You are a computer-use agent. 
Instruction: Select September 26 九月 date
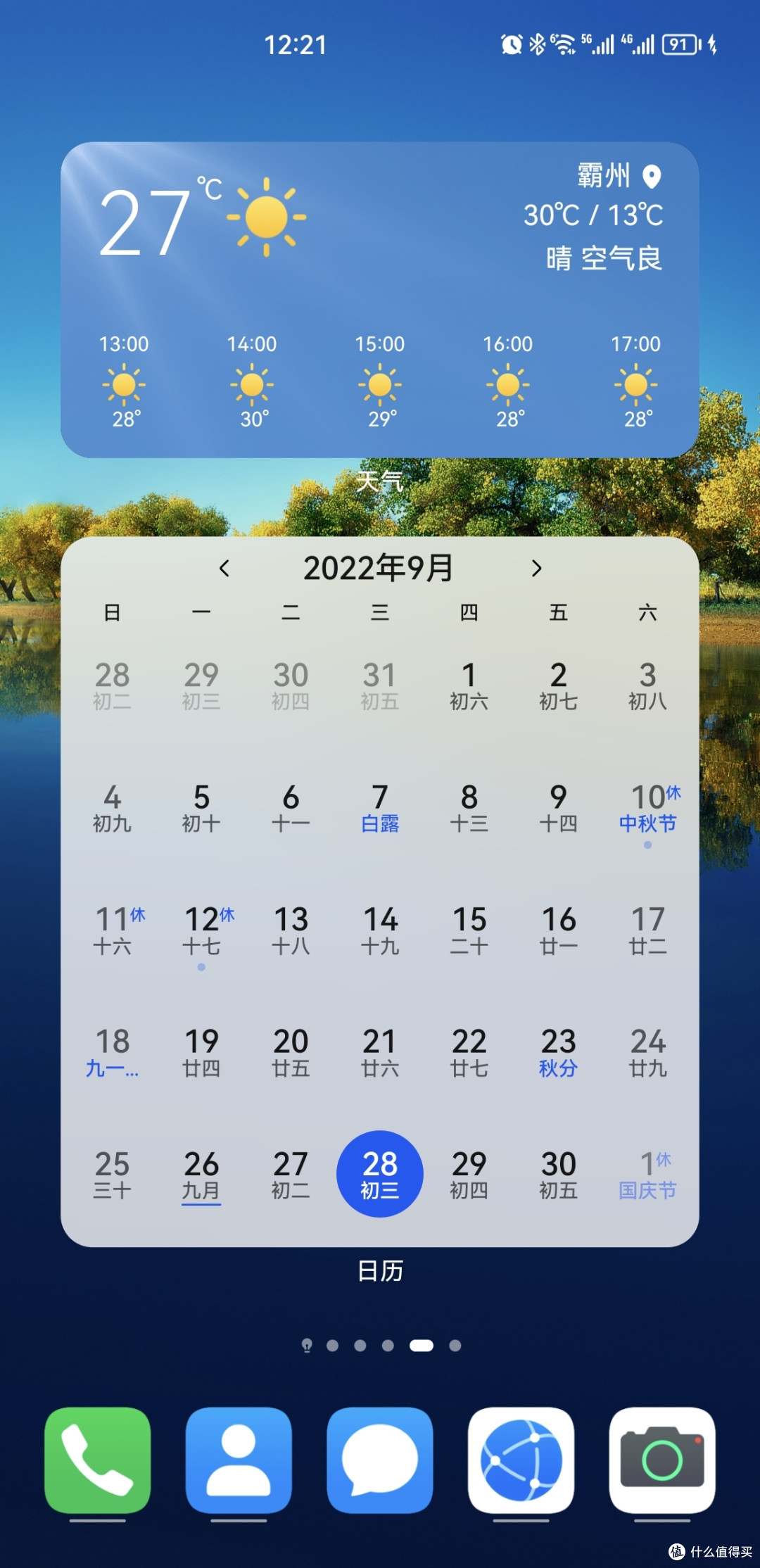pos(201,1175)
